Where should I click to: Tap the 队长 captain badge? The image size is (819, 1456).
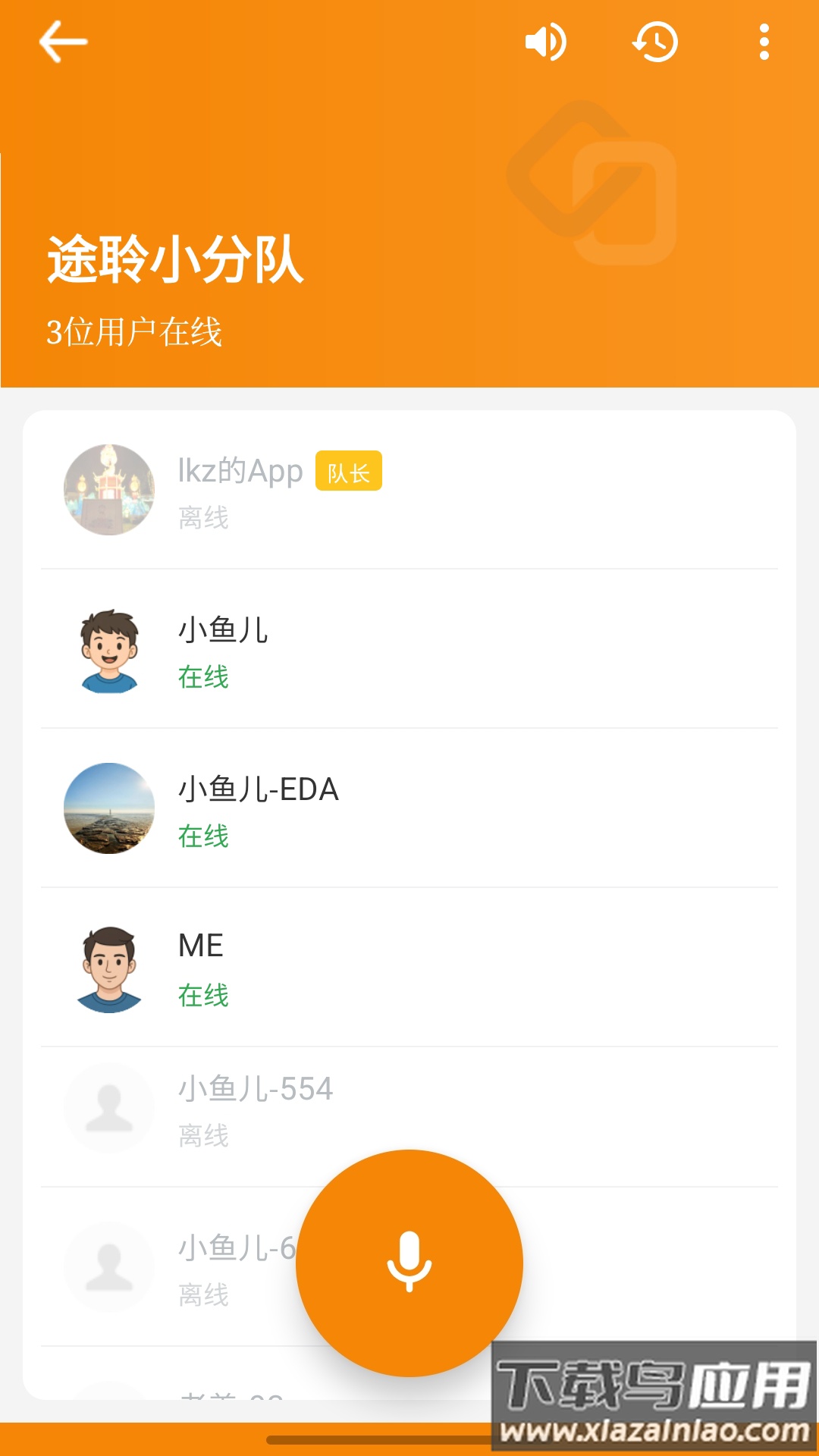(350, 472)
